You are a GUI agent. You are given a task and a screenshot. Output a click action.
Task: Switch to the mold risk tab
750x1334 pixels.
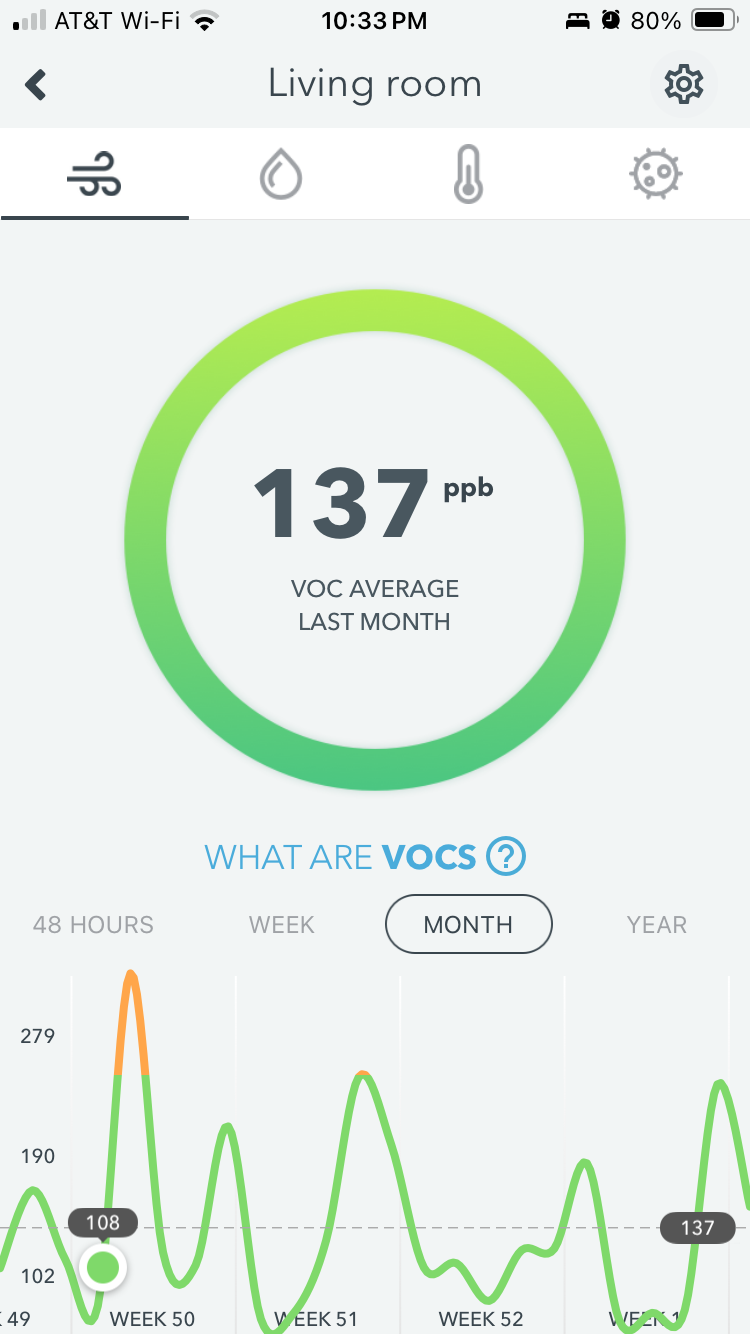click(655, 175)
